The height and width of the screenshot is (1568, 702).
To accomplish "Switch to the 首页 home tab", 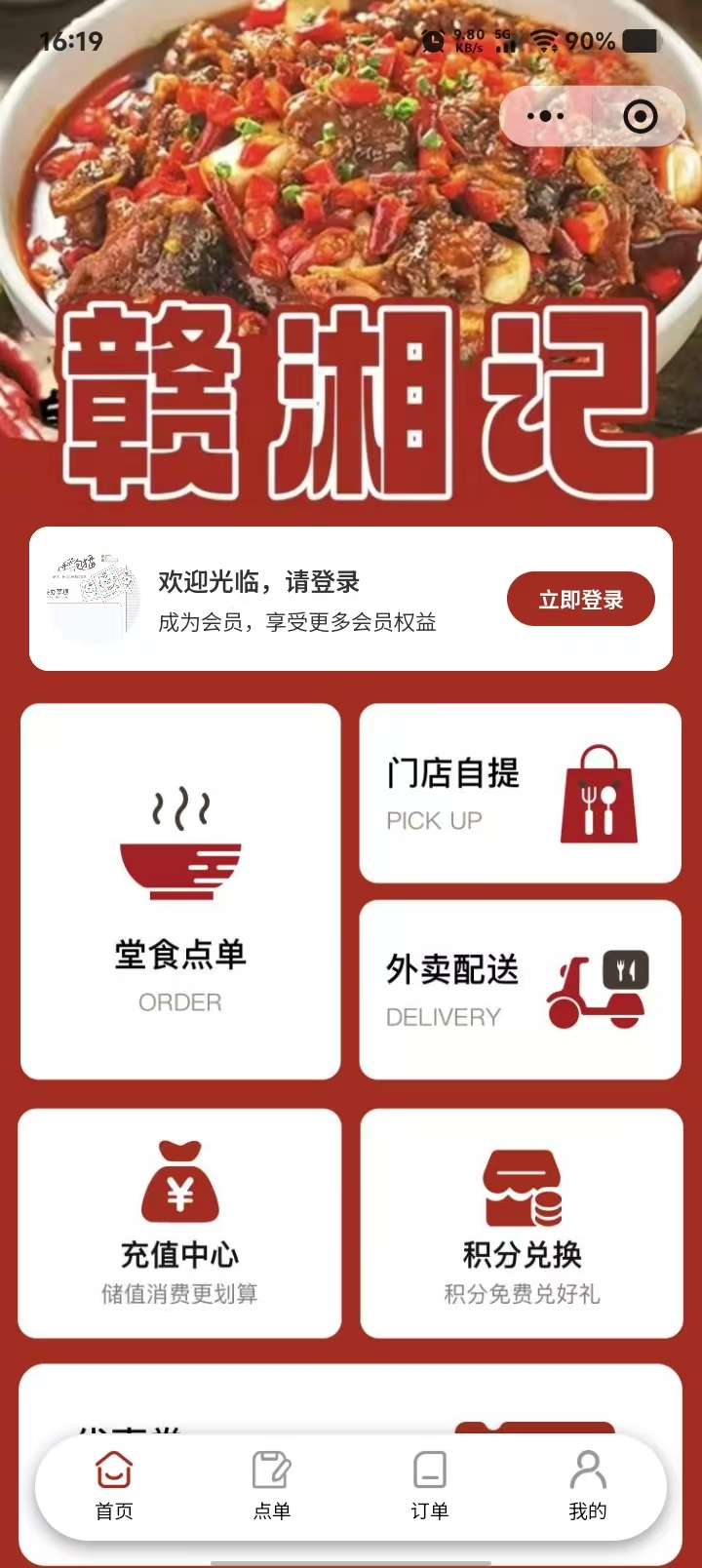I will point(114,1486).
